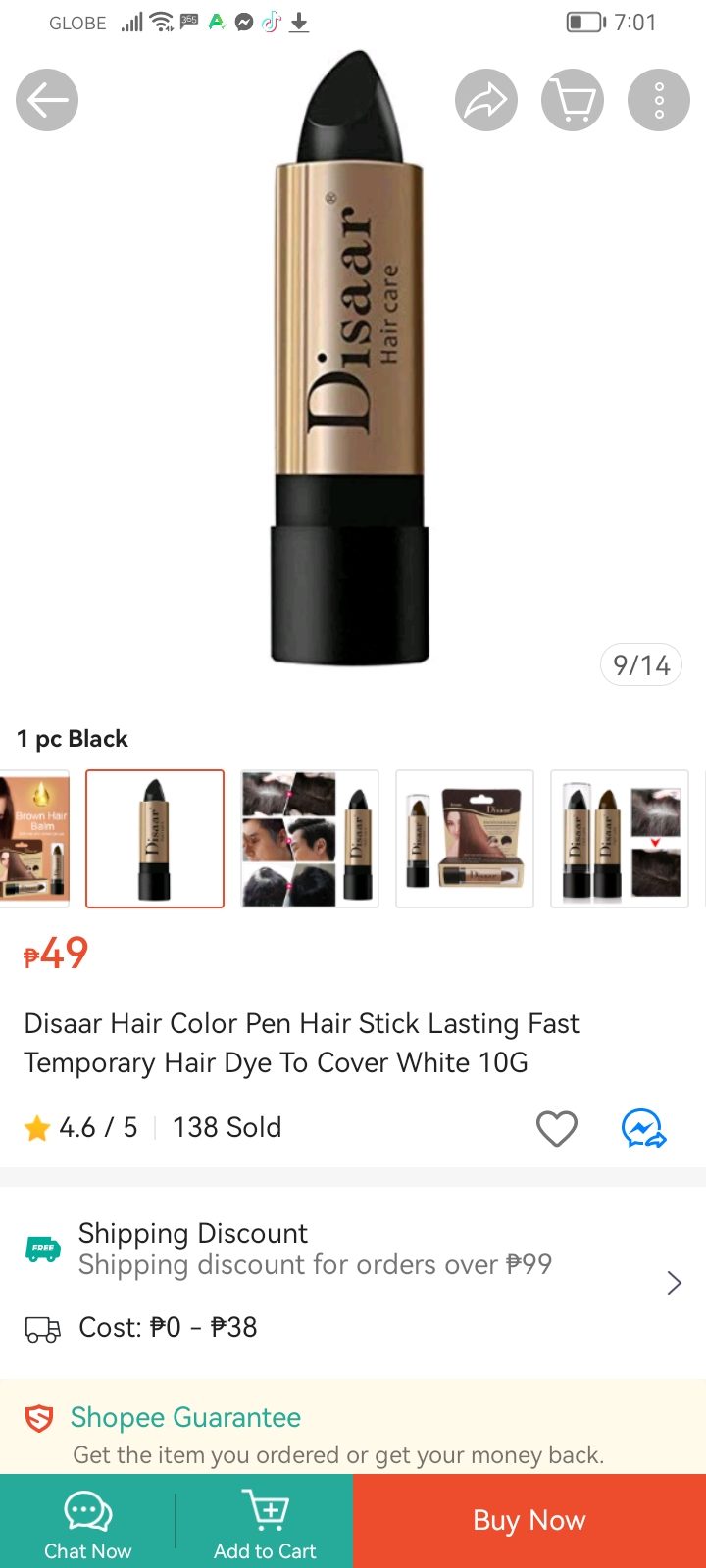Viewport: 706px width, 1568px height.
Task: Add product to favorites with heart
Action: tap(557, 1128)
